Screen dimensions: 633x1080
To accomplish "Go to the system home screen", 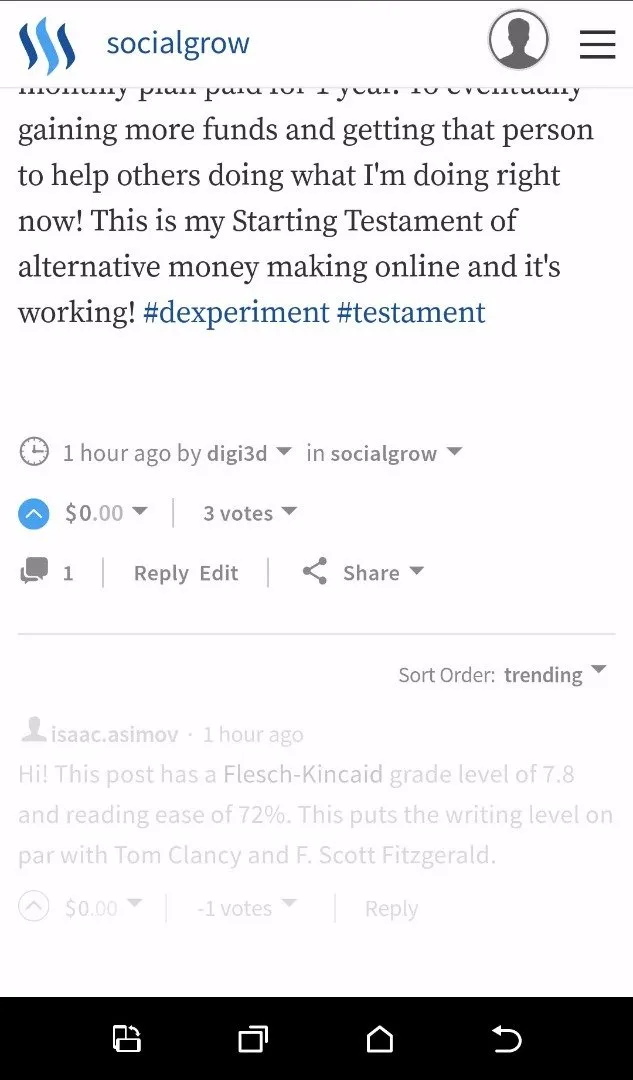I will (x=380, y=1039).
